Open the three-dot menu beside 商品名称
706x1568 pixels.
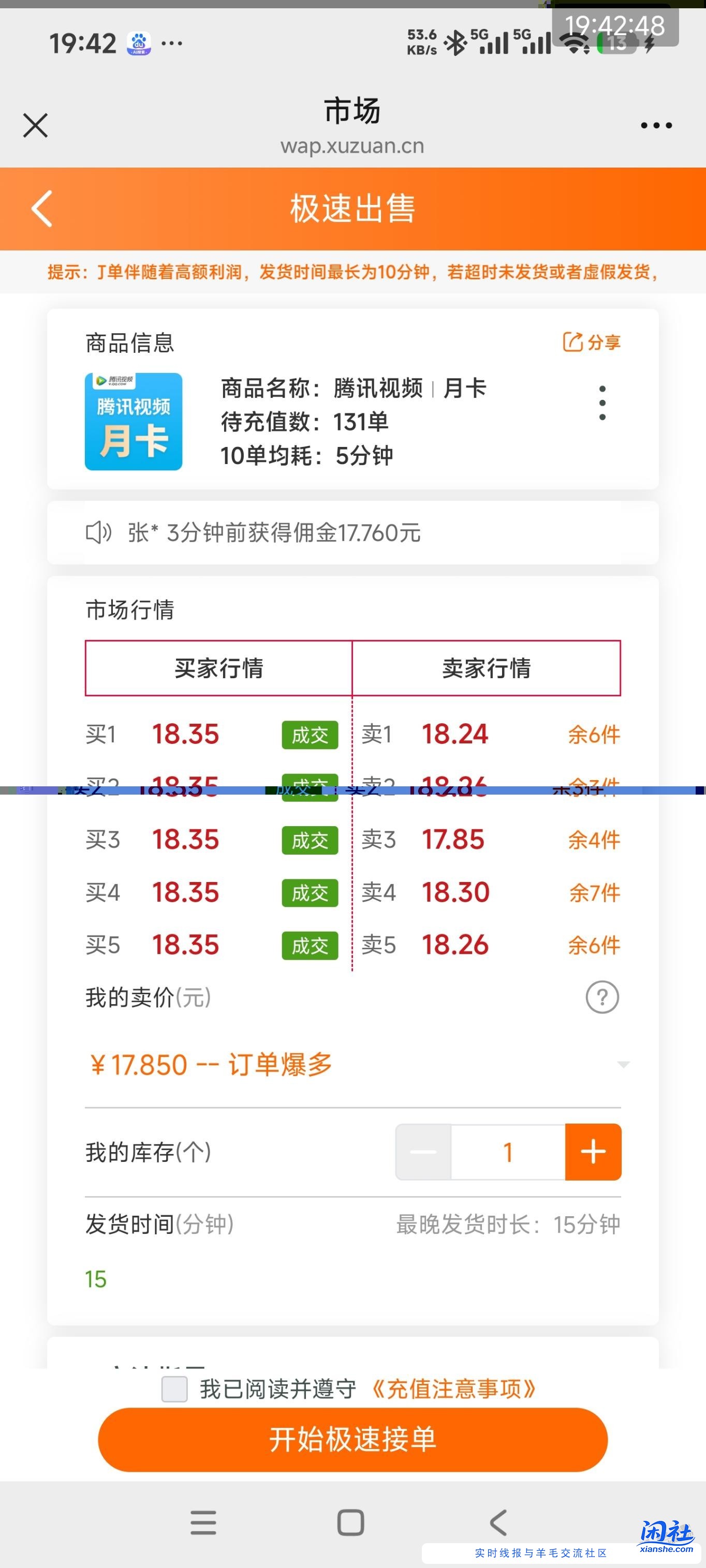pyautogui.click(x=603, y=402)
